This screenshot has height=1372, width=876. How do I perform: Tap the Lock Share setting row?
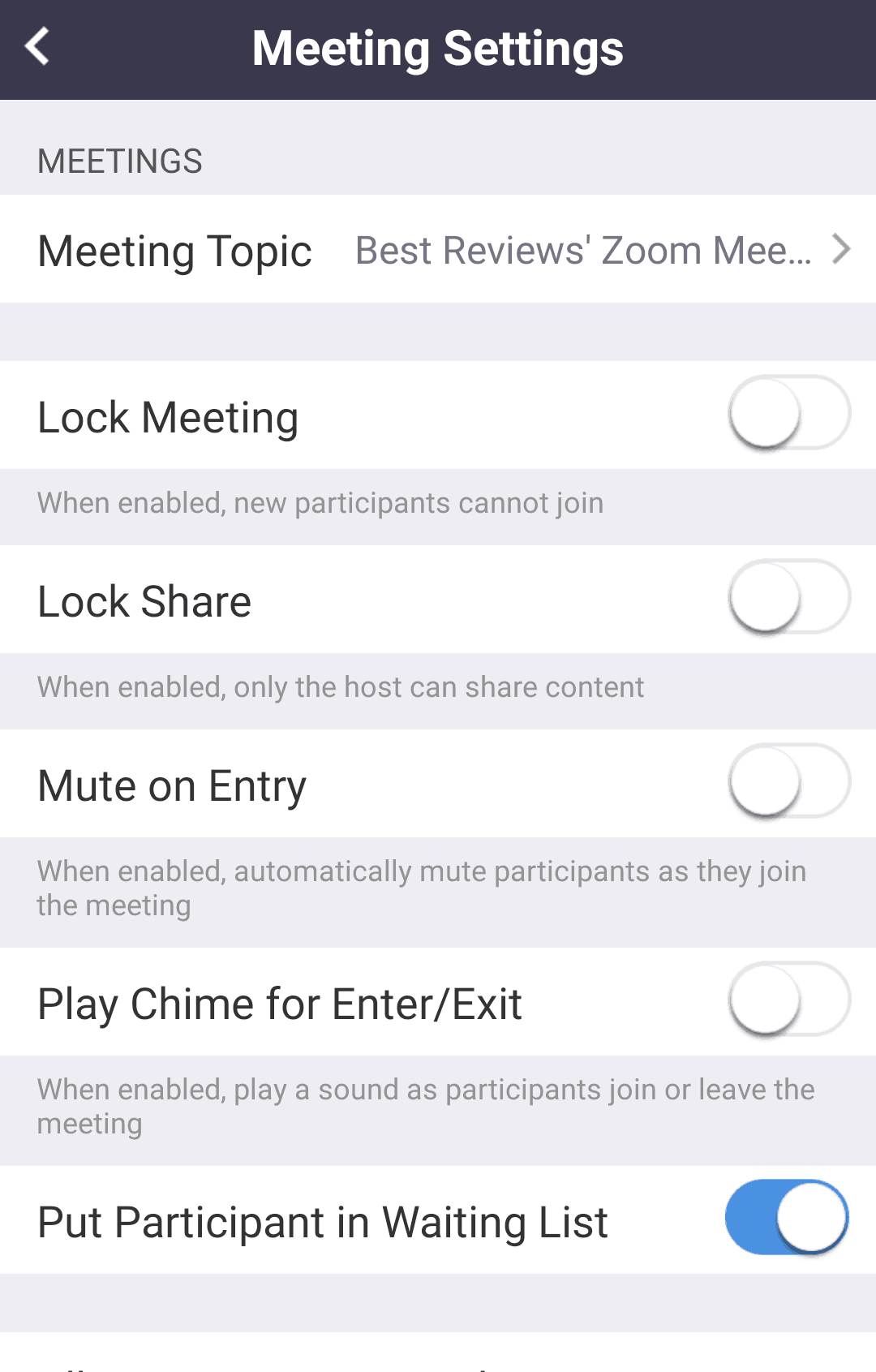(x=324, y=600)
